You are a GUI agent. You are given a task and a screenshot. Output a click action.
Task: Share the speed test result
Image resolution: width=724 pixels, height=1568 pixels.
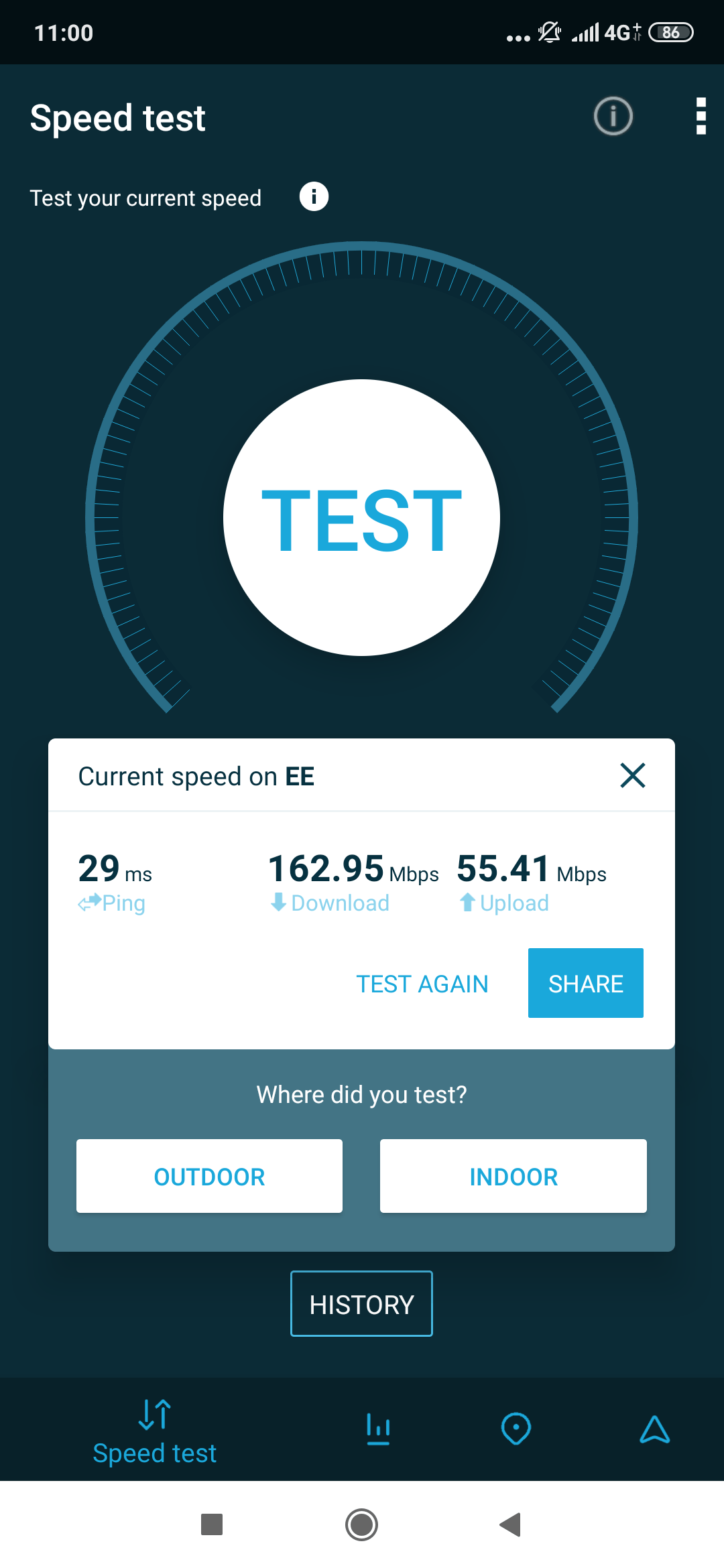(x=585, y=983)
